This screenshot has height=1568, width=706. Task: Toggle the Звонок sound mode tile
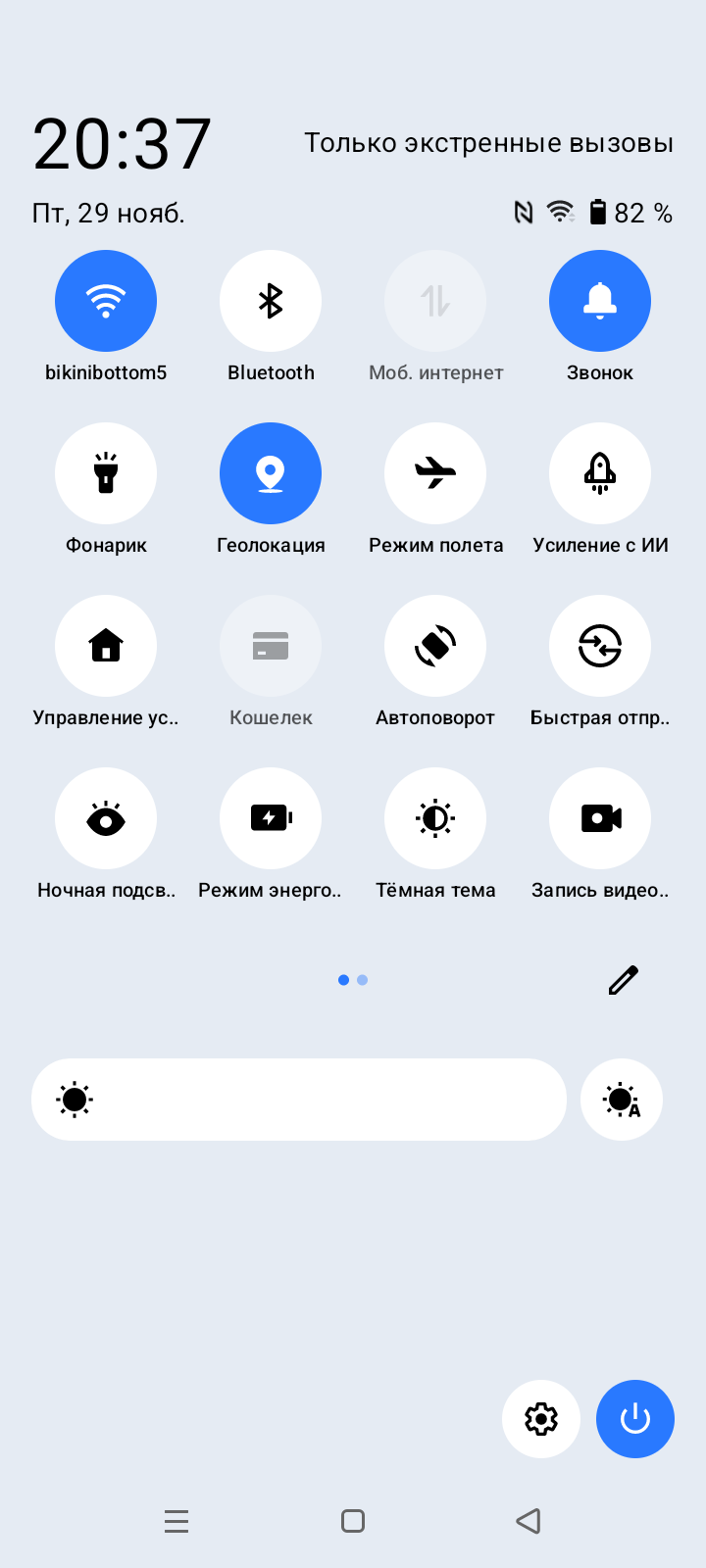point(600,301)
